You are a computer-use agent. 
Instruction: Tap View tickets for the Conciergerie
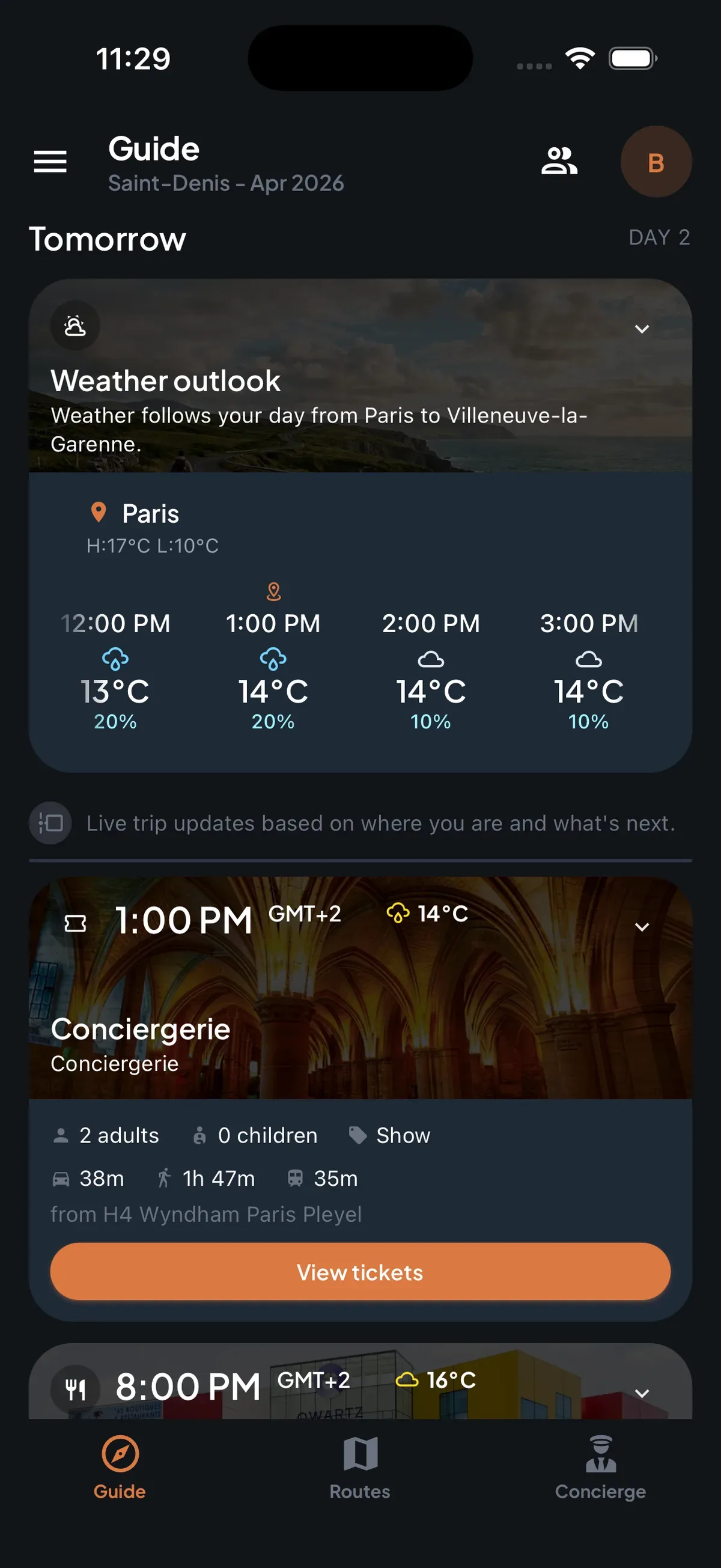[359, 1272]
